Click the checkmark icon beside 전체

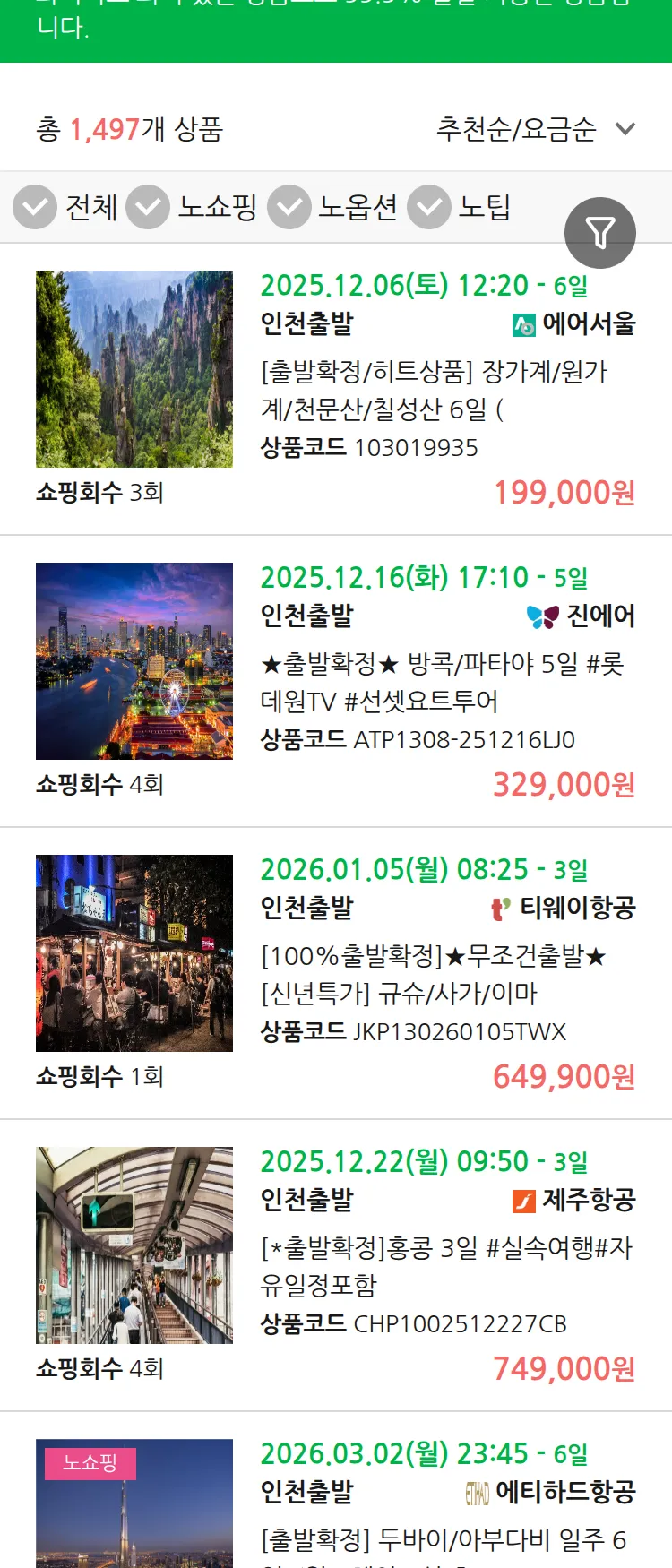coord(34,206)
